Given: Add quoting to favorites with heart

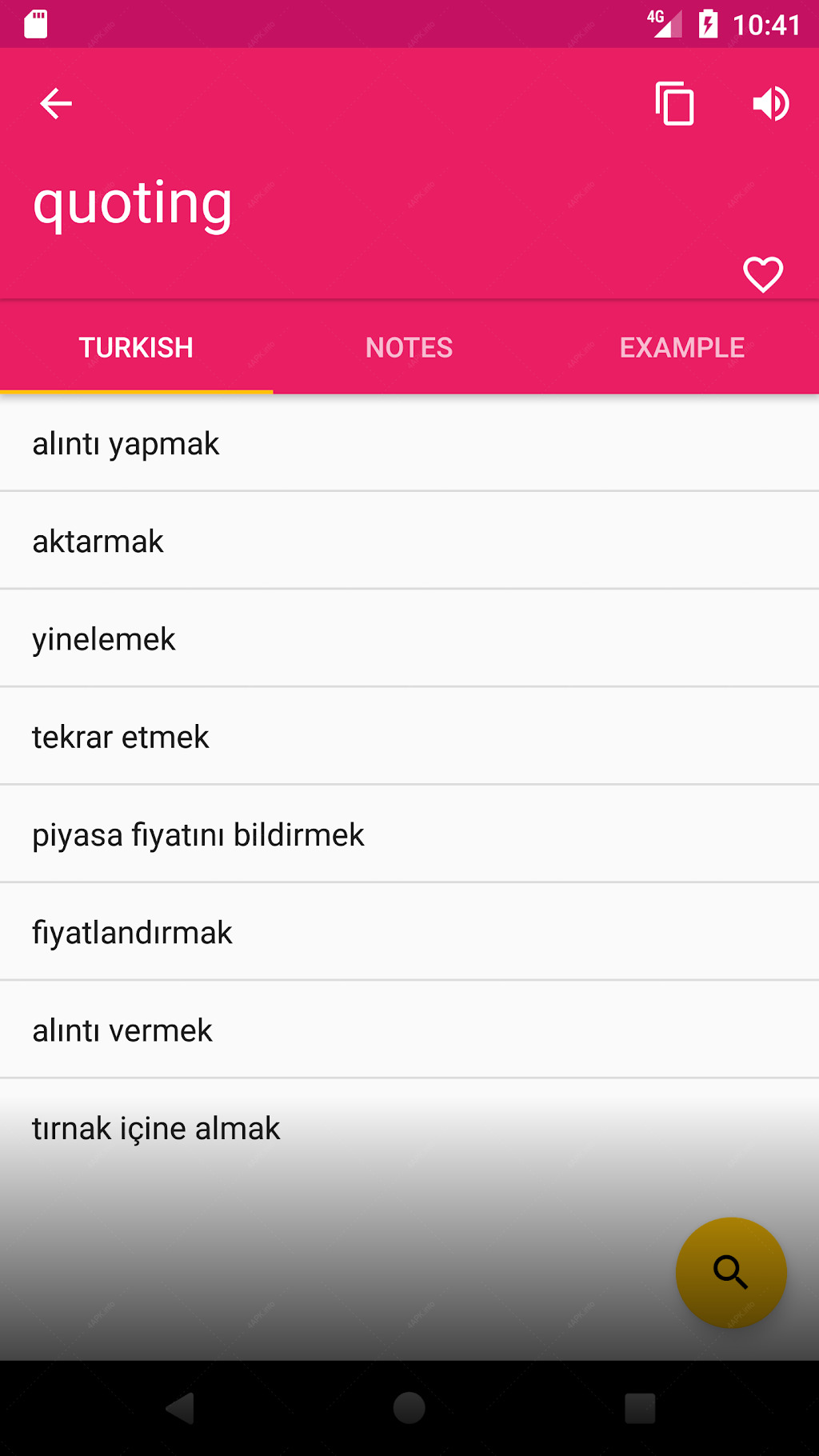Looking at the screenshot, I should click(x=763, y=274).
